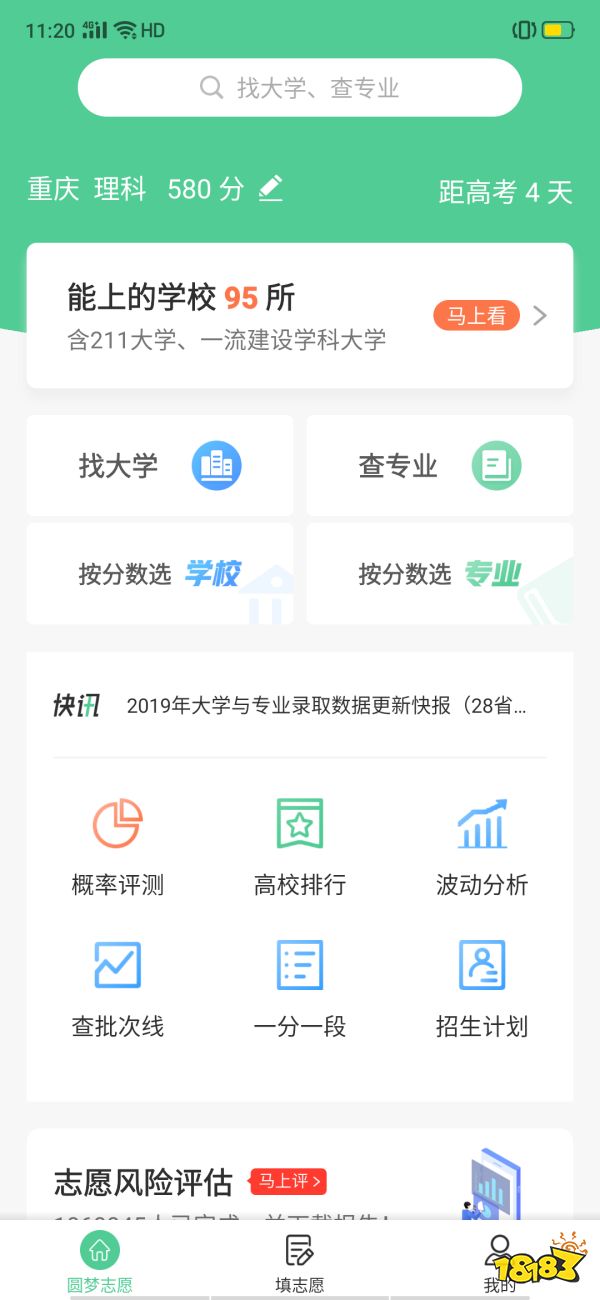Open 高校排行 rankings
600x1300 pixels.
(300, 846)
